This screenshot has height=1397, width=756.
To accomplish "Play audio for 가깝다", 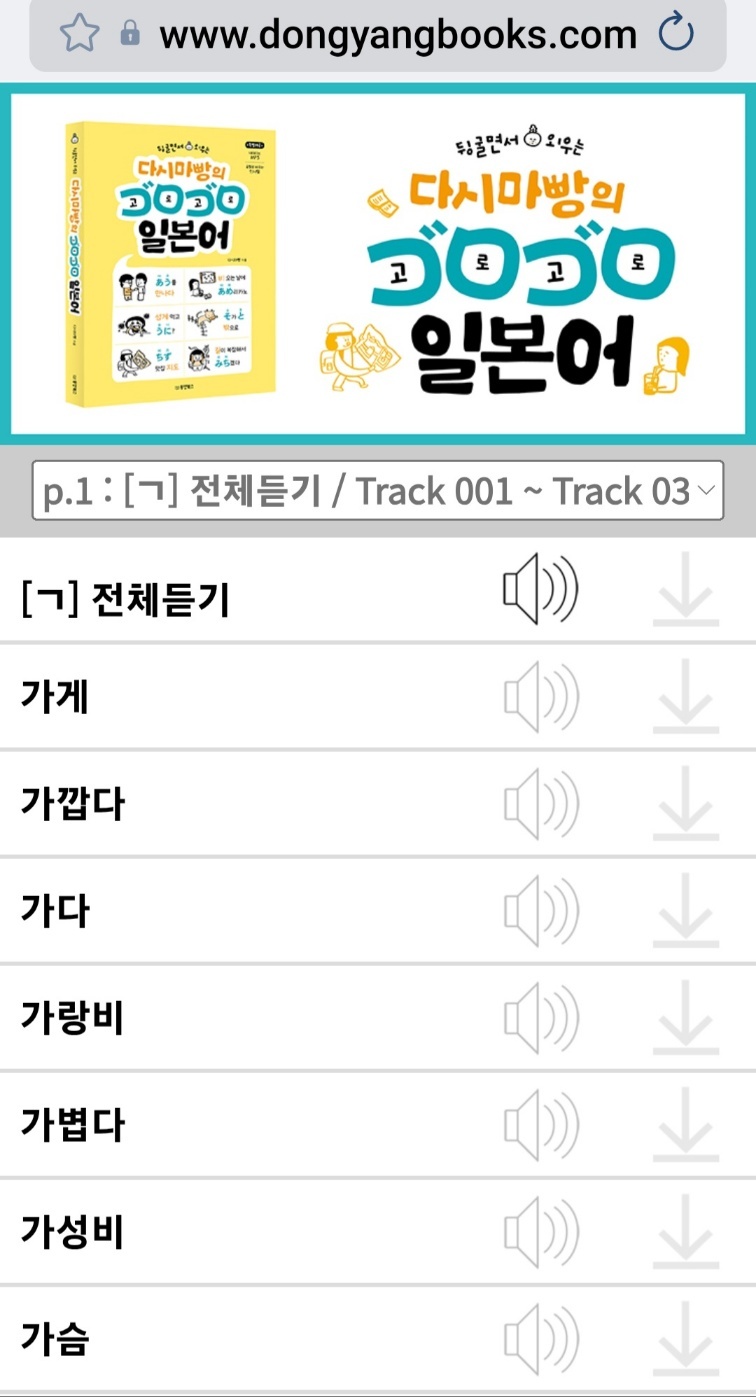I will click(x=541, y=804).
